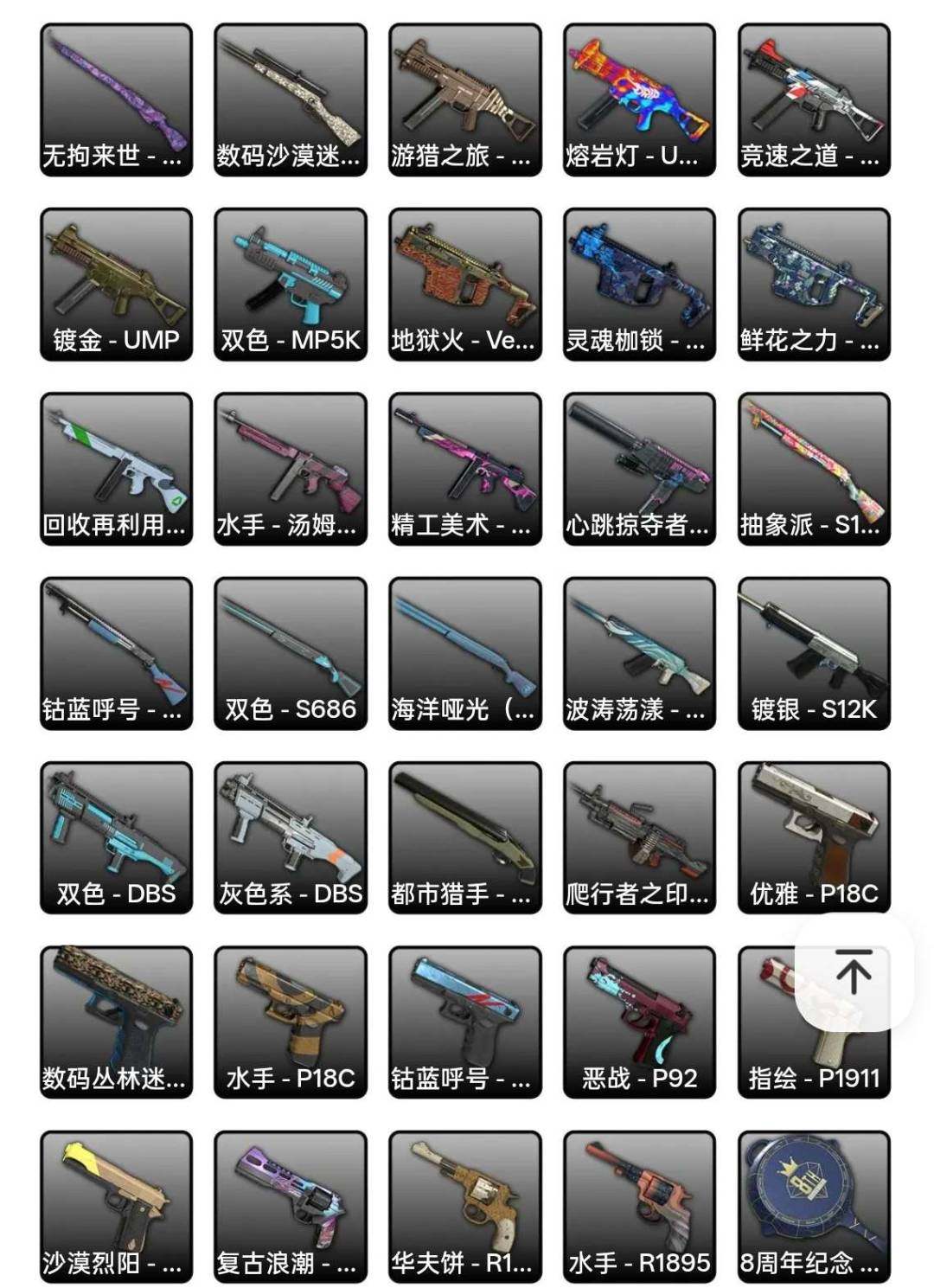Open the 恶战 - P92 skin
934x1288 pixels.
pyautogui.click(x=639, y=1022)
